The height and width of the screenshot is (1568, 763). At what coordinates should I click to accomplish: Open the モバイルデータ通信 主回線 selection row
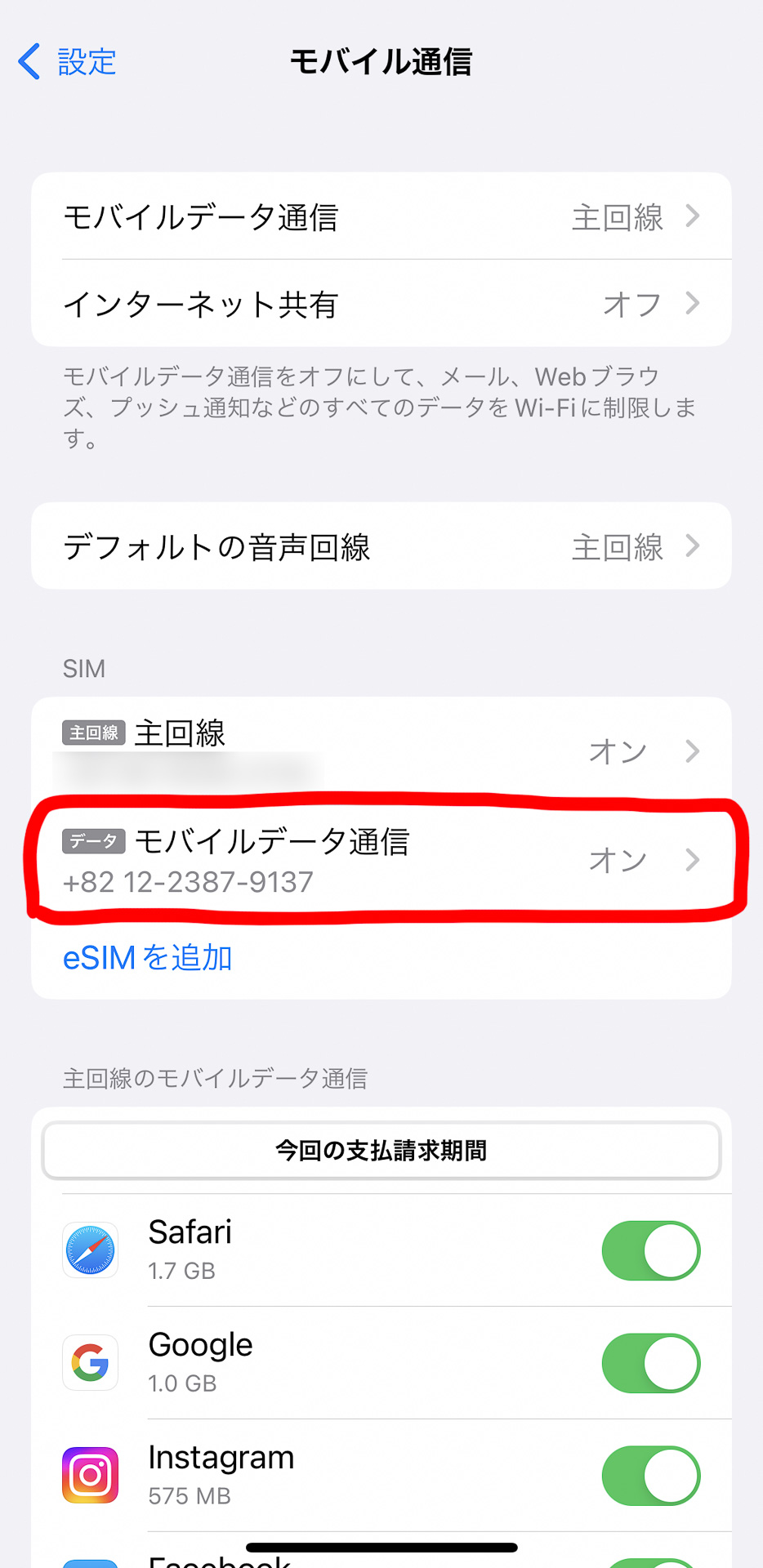tap(381, 216)
